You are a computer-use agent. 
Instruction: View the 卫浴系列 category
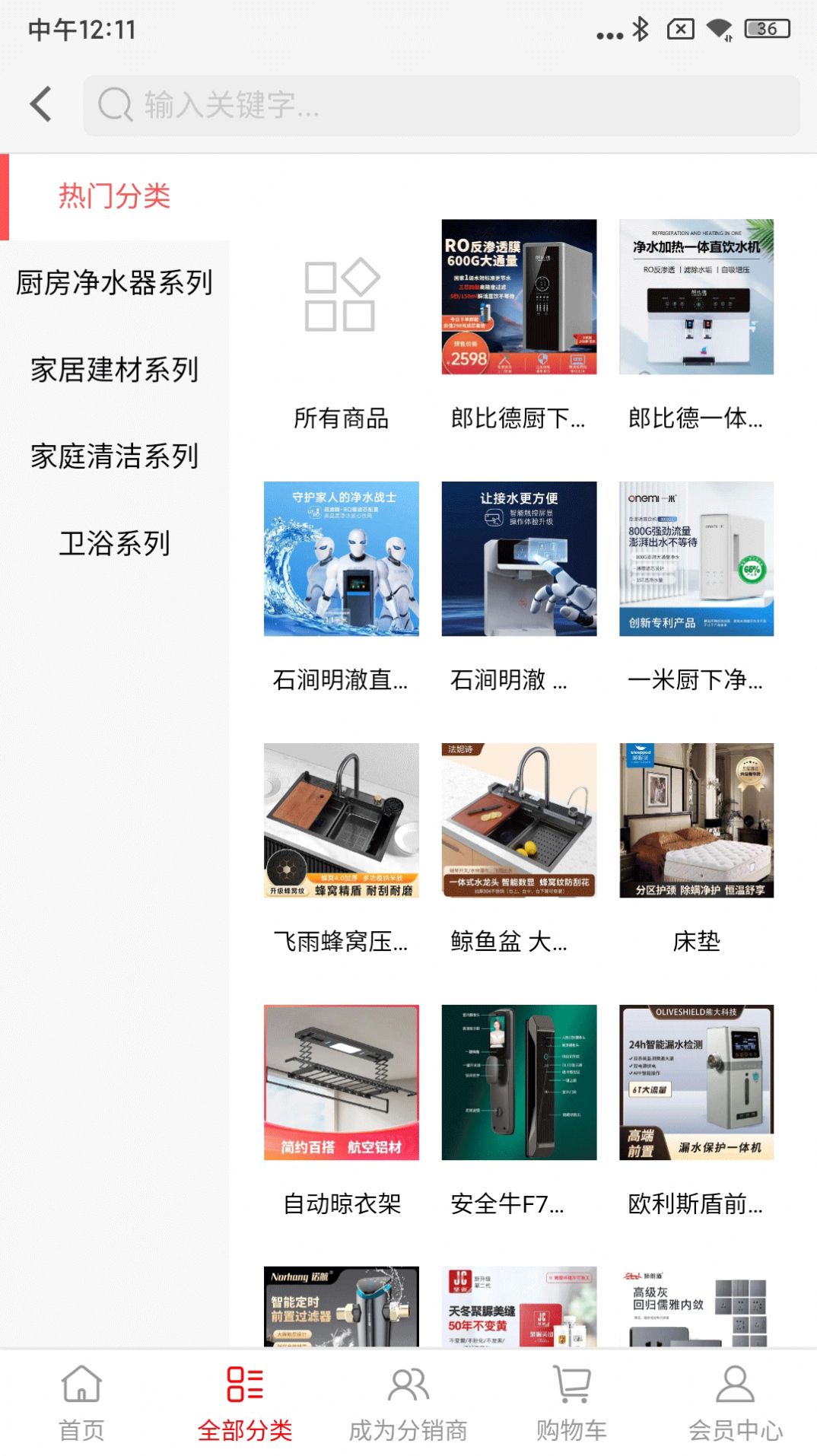115,543
